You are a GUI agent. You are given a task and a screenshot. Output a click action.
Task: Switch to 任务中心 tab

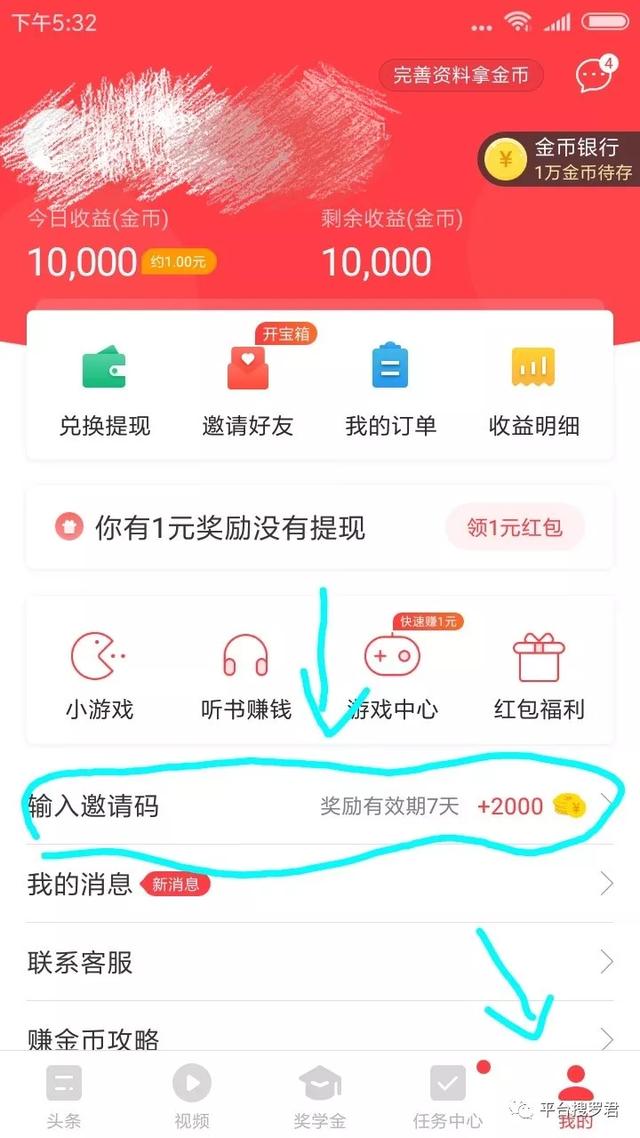pyautogui.click(x=447, y=1095)
